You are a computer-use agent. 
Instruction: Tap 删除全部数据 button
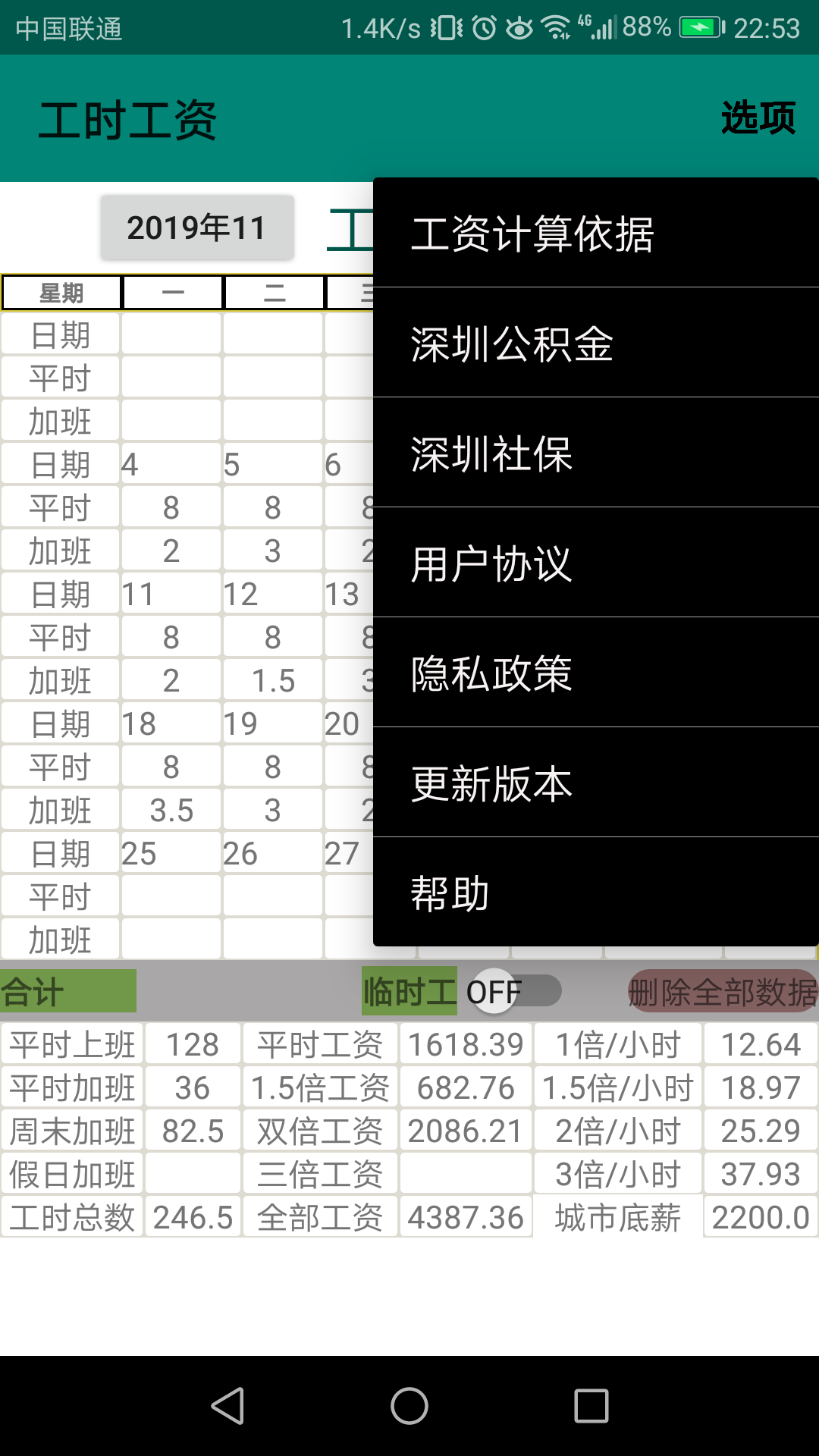coord(723,991)
